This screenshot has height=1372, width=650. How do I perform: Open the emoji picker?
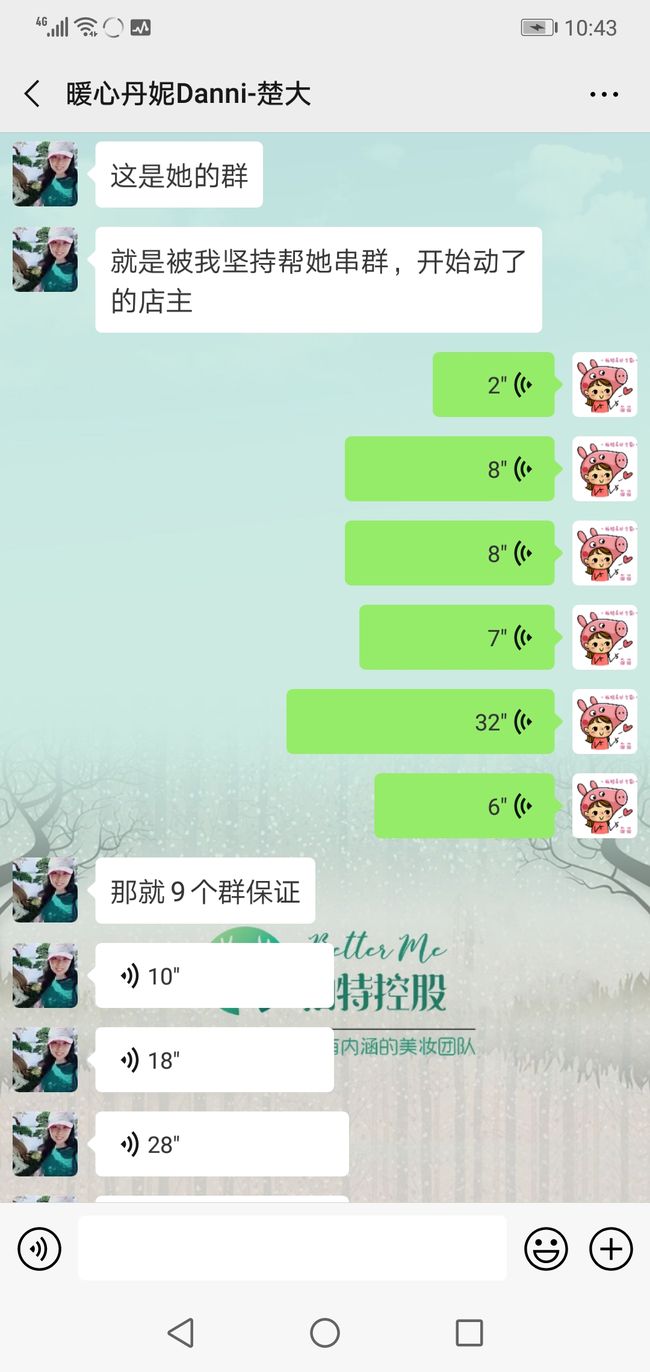[x=546, y=1248]
